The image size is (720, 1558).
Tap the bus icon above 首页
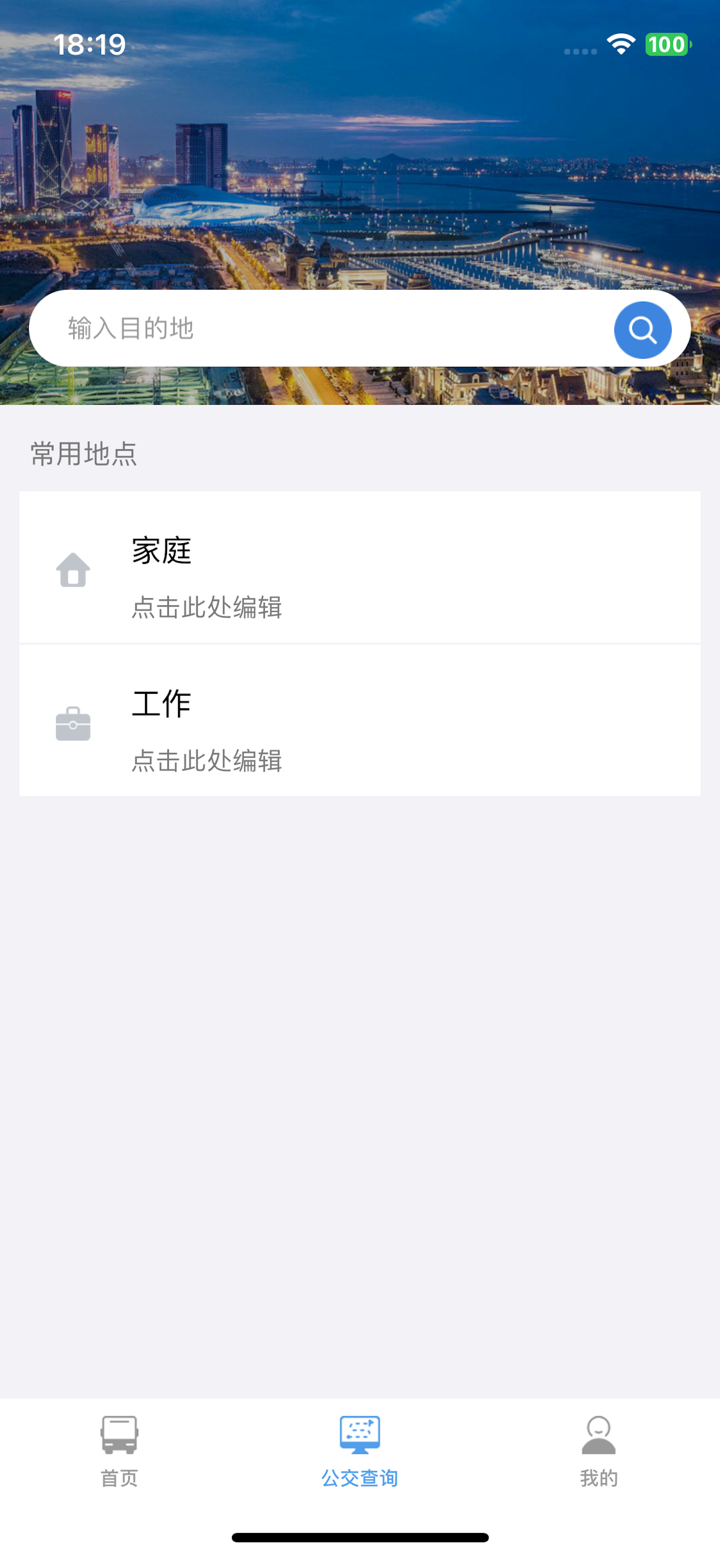coord(118,1433)
